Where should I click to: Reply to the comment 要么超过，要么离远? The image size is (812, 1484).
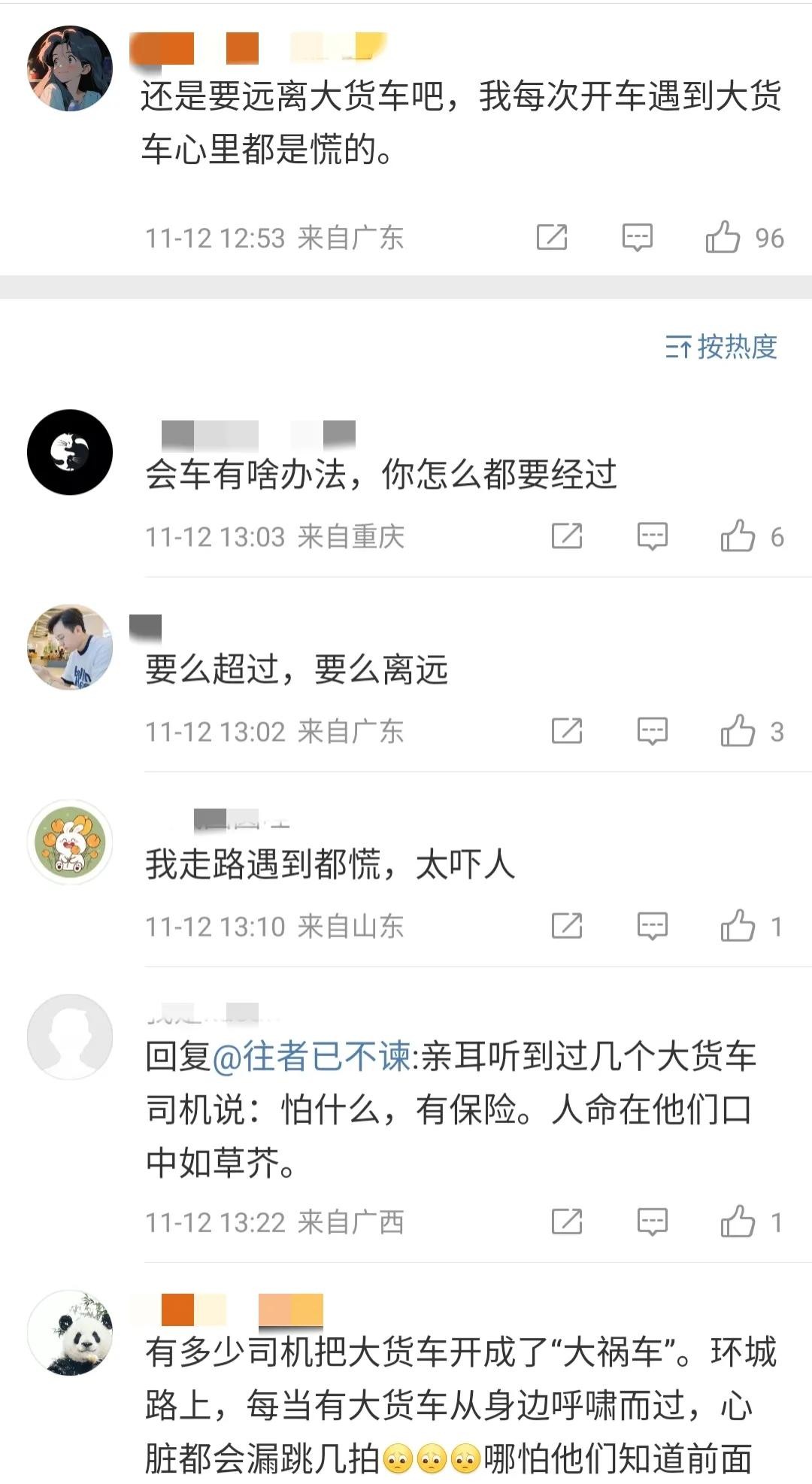[x=652, y=731]
